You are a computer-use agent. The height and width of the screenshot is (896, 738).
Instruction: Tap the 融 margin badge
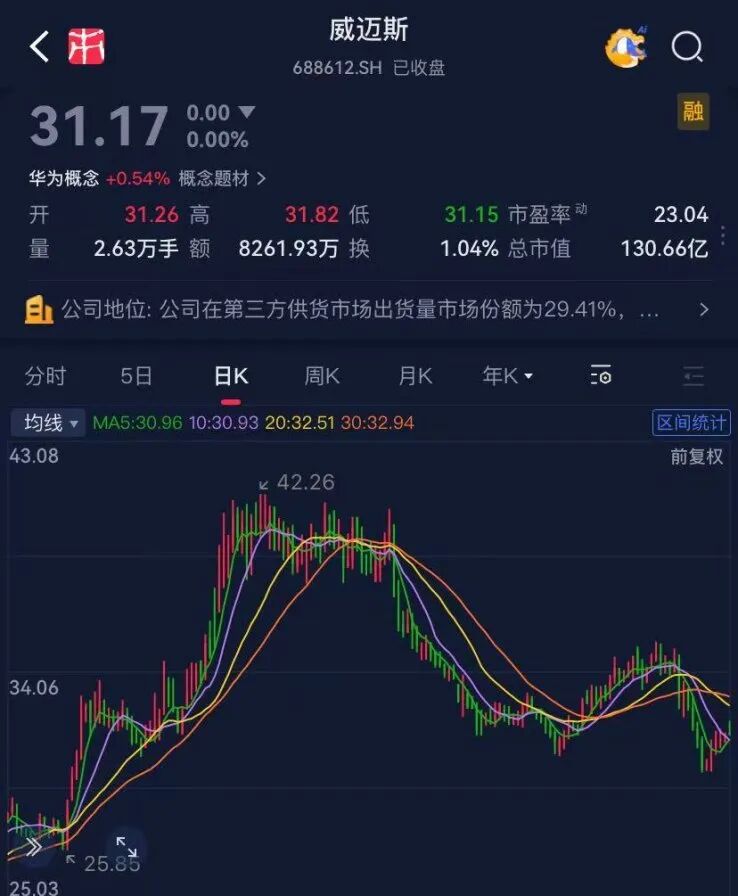coord(693,111)
